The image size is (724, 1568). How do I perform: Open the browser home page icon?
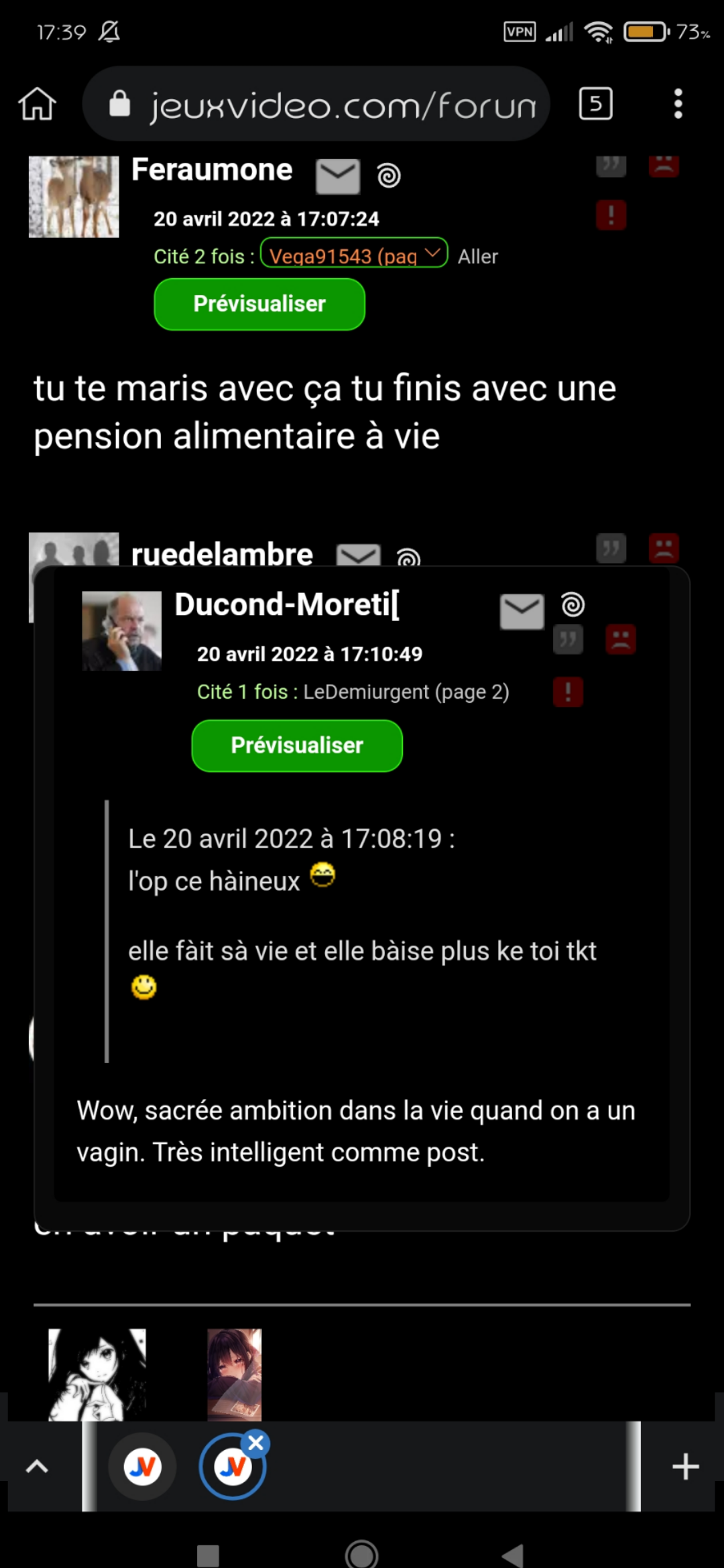tap(38, 105)
